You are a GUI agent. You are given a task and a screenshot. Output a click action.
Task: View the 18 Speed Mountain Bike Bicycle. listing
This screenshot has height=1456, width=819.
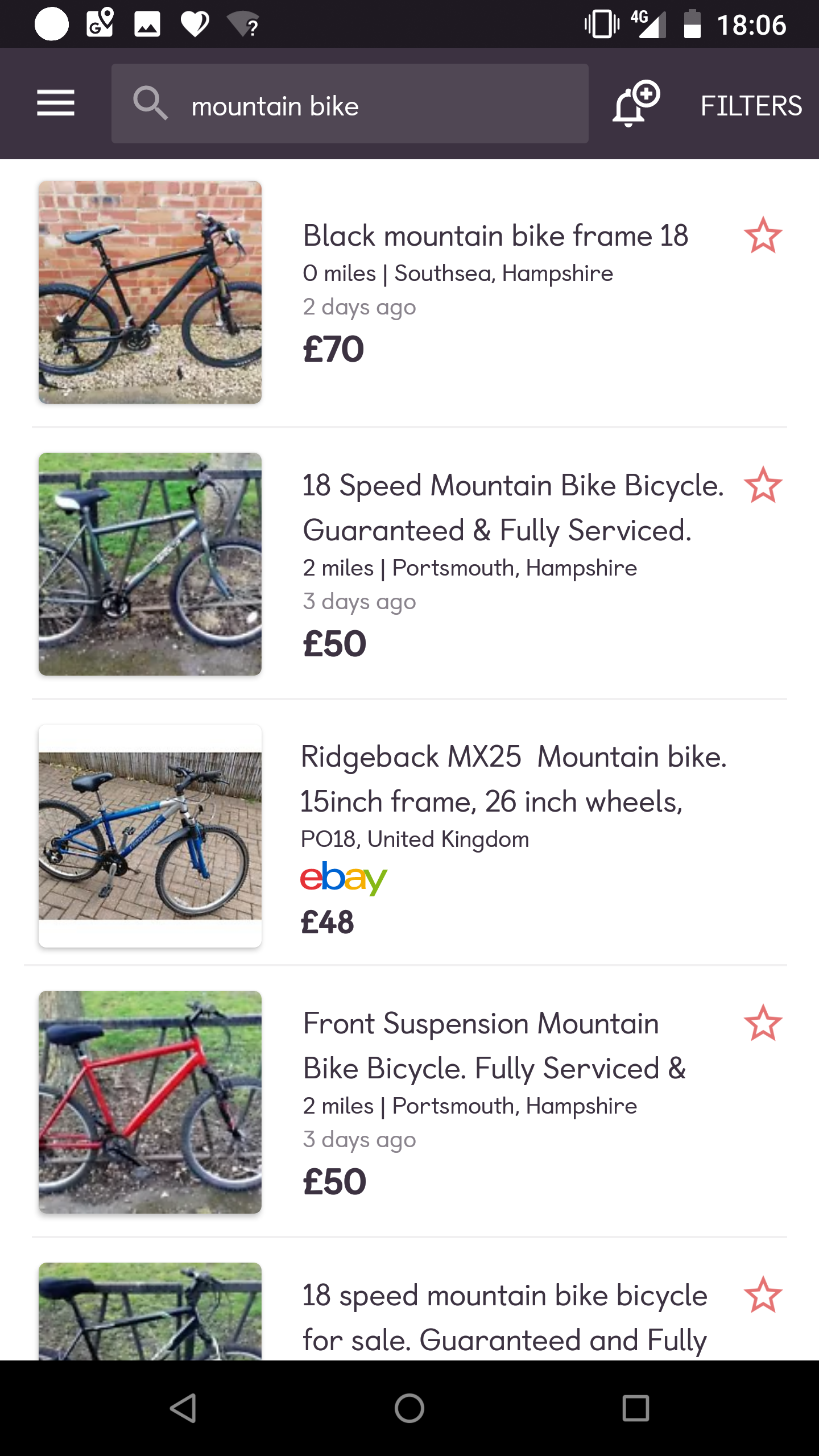(409, 564)
